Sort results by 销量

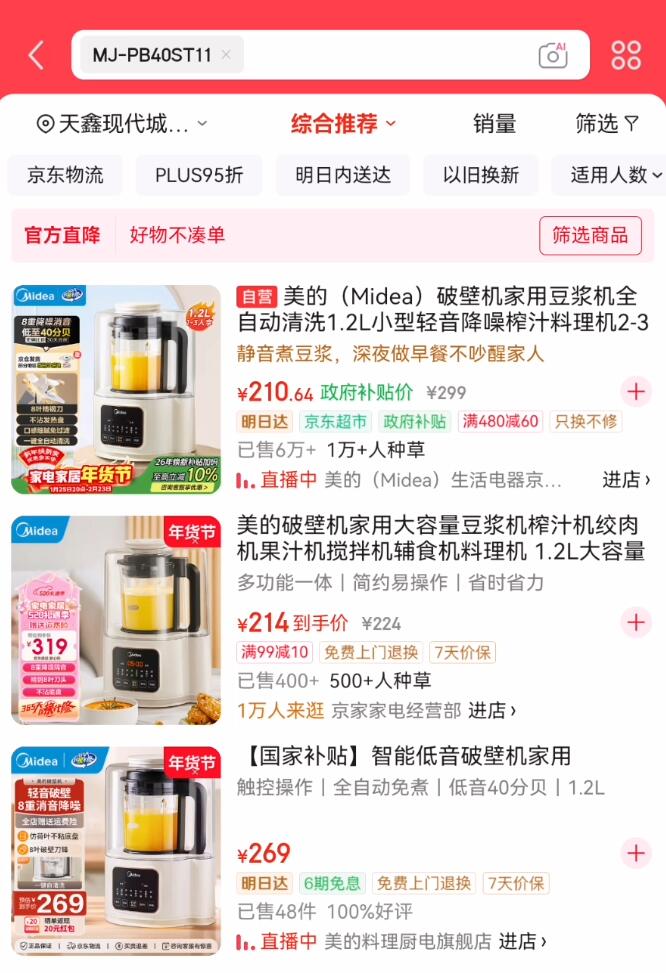coord(494,124)
